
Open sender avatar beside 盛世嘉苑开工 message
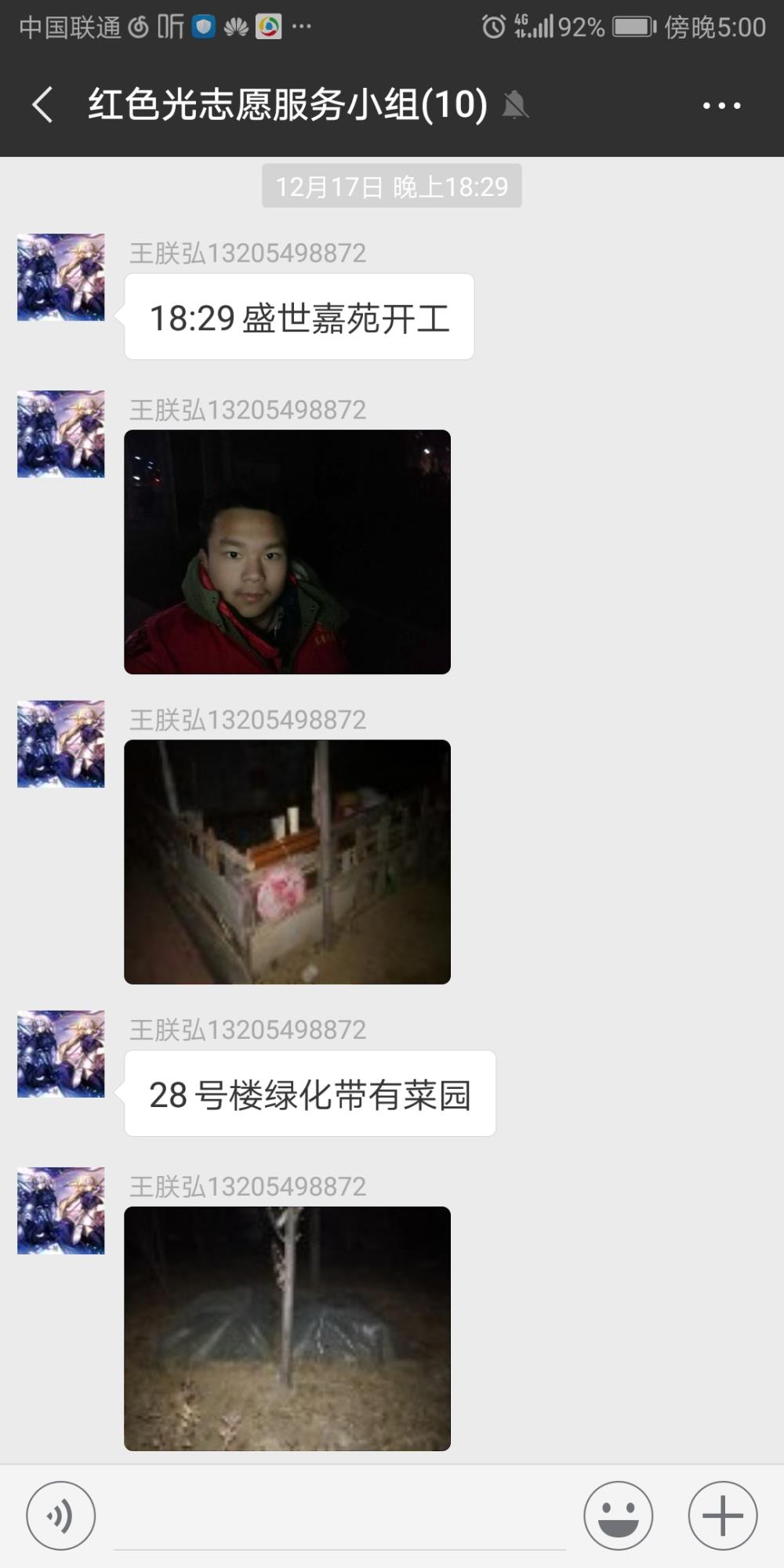click(61, 277)
